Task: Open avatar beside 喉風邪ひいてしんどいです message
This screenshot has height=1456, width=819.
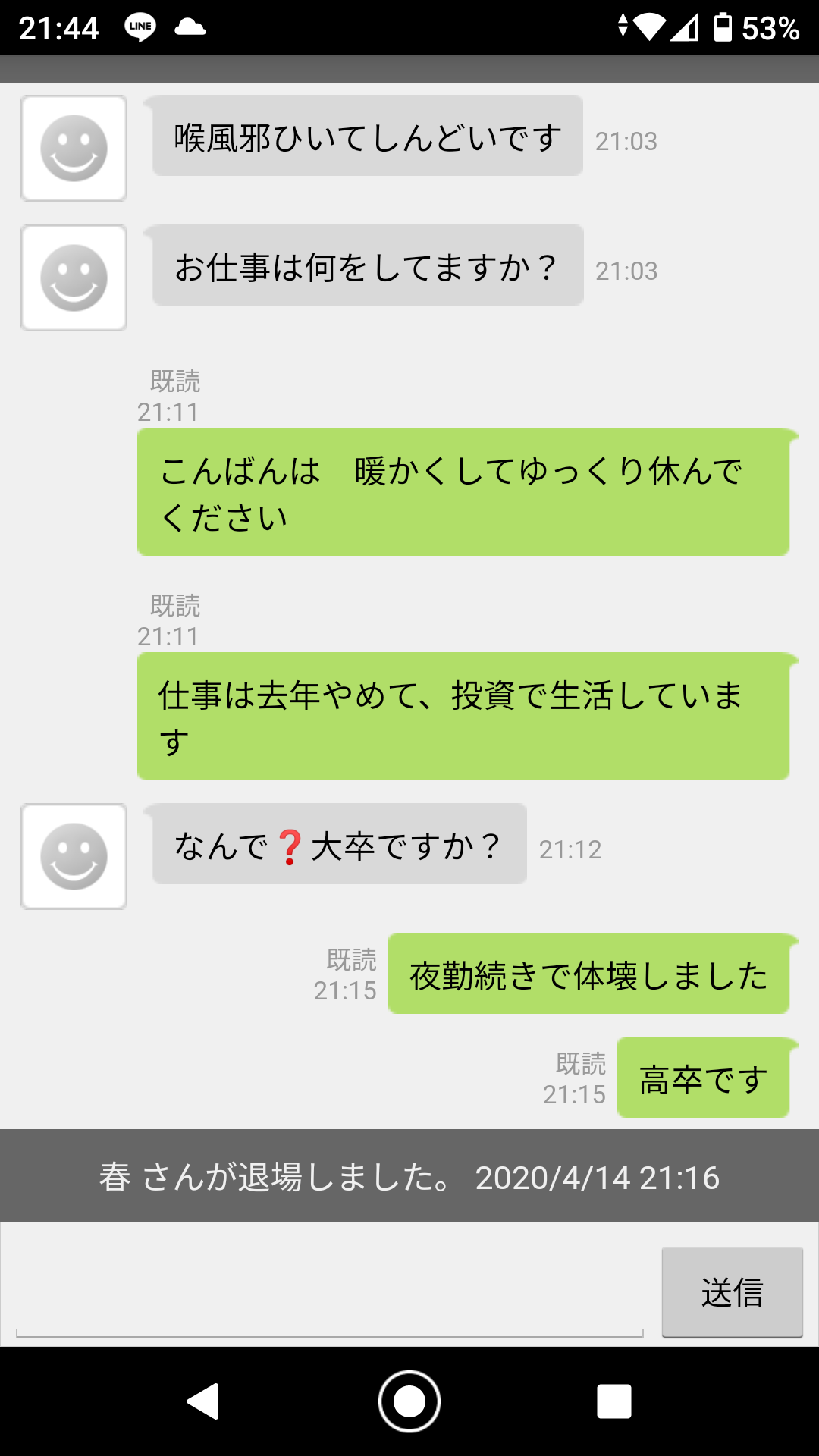Action: (x=74, y=148)
